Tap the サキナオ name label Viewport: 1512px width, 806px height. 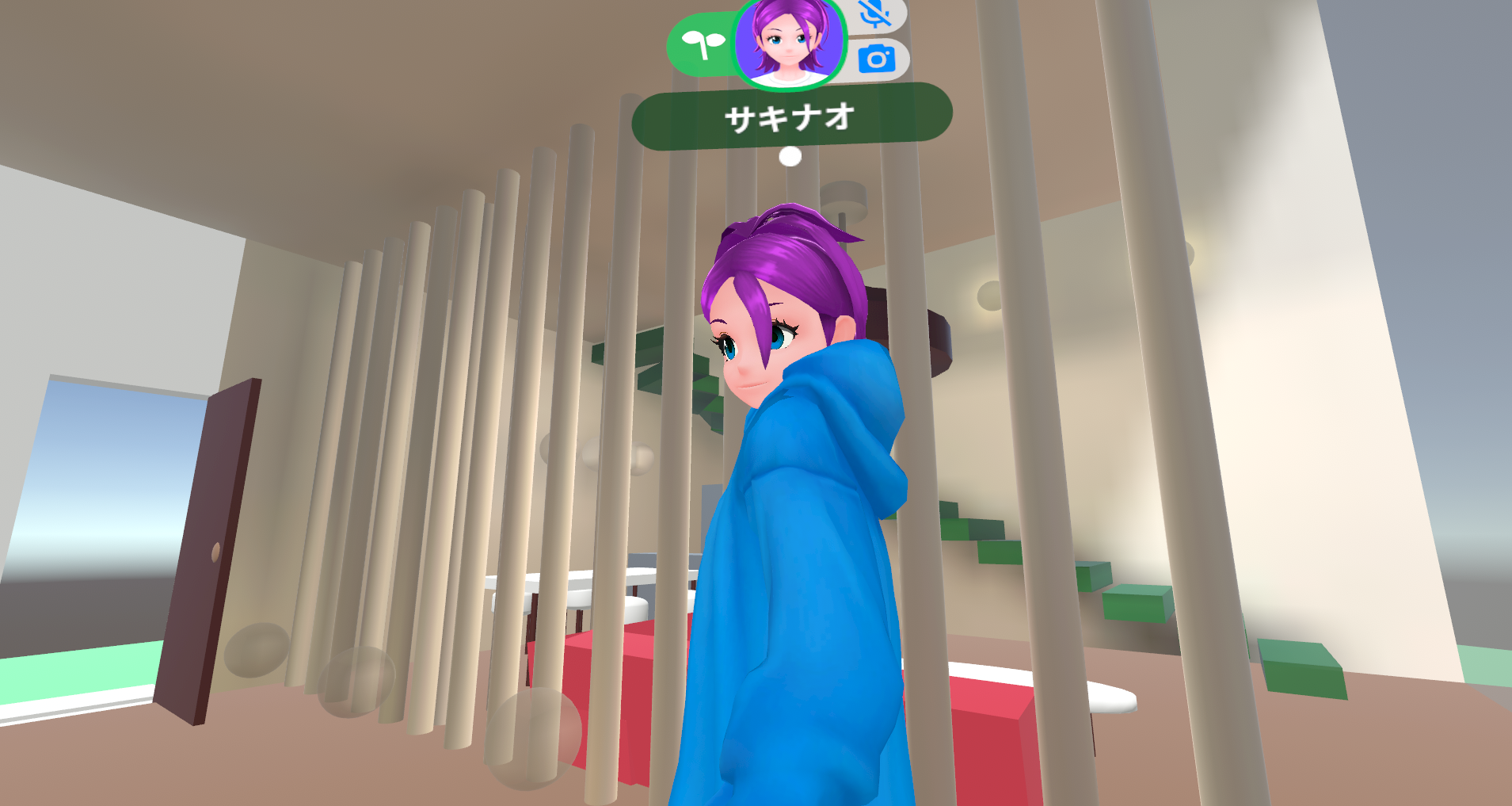790,117
